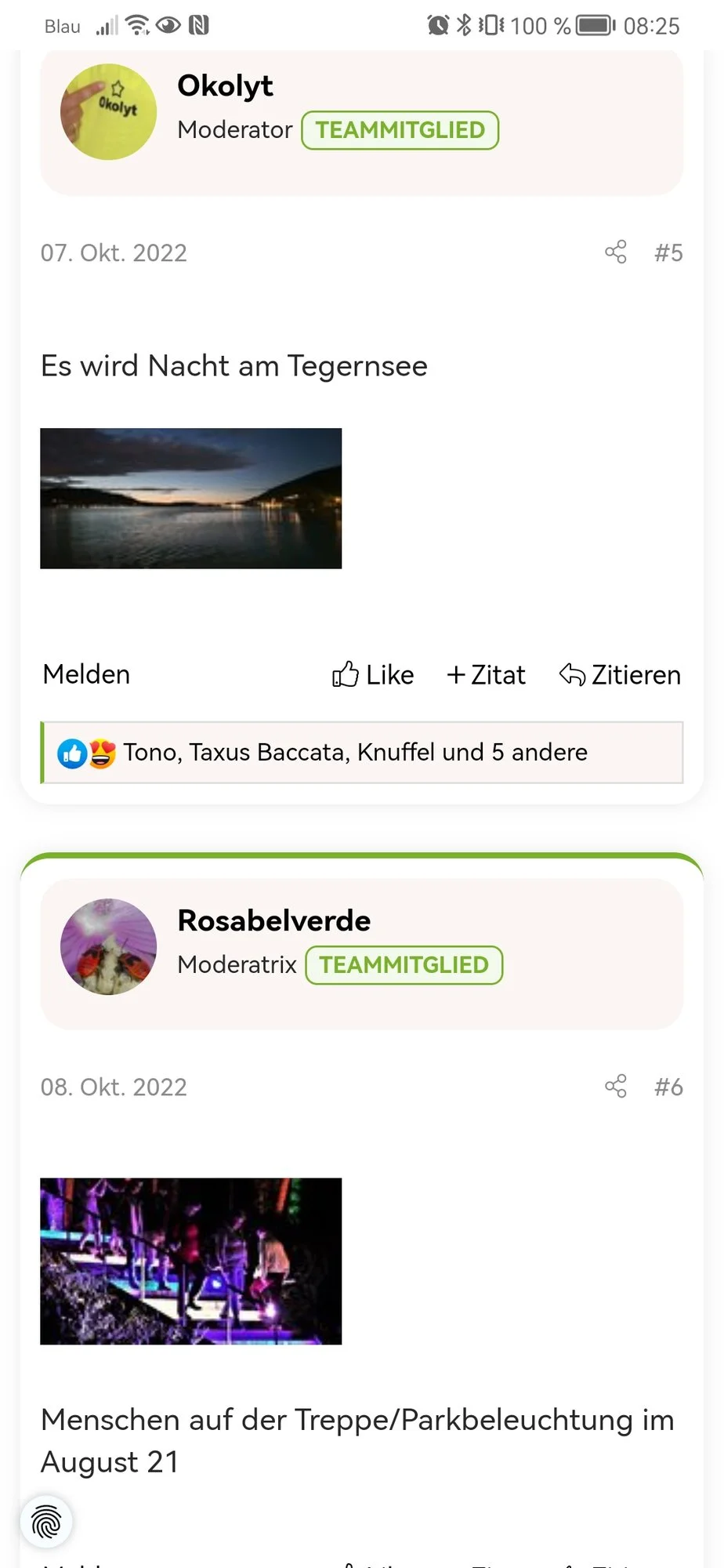View Rosabelverde's avatar picture
This screenshot has height=1568, width=724.
[x=108, y=946]
